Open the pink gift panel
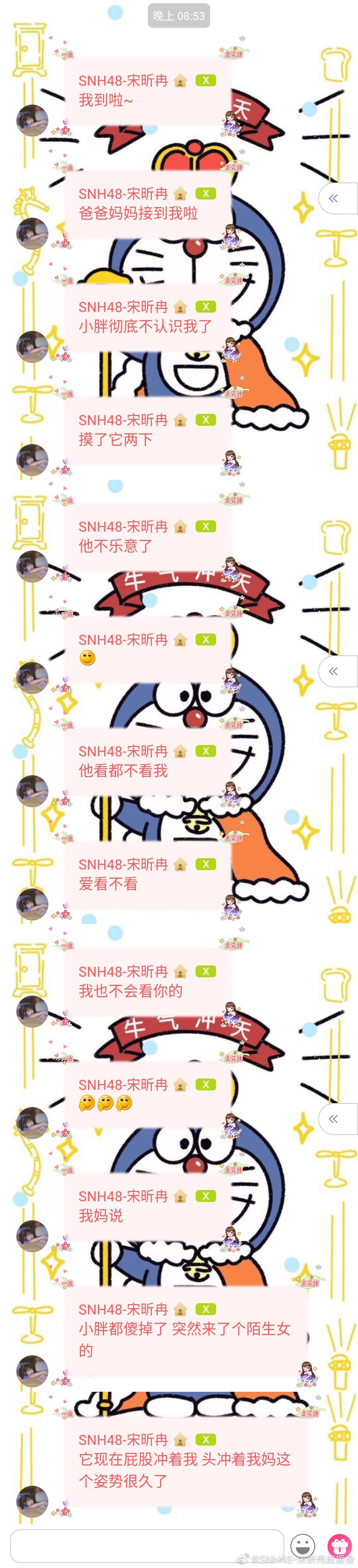Viewport: 358px width, 1568px height. click(339, 1545)
